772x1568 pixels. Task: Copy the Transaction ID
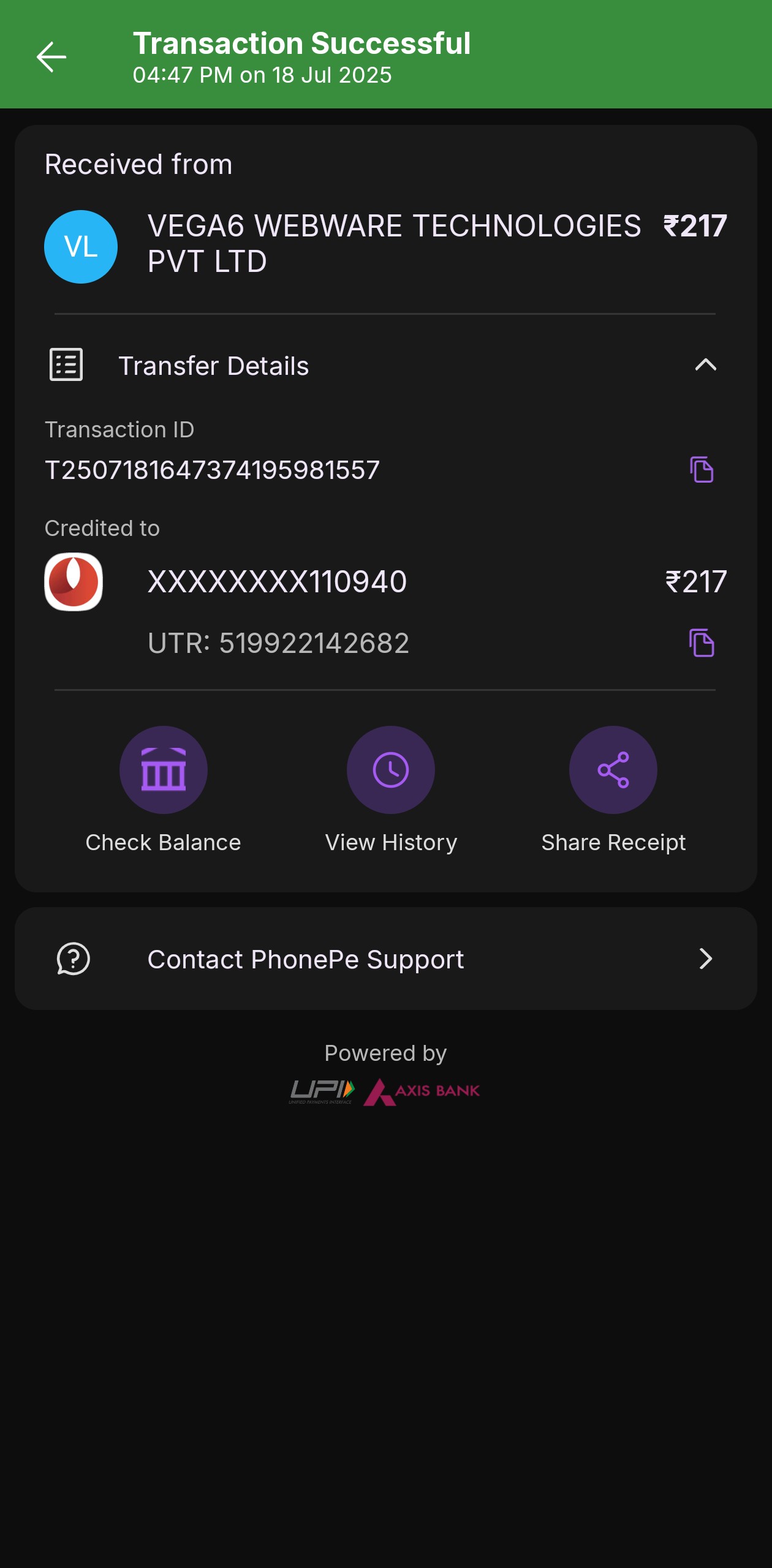pos(702,470)
